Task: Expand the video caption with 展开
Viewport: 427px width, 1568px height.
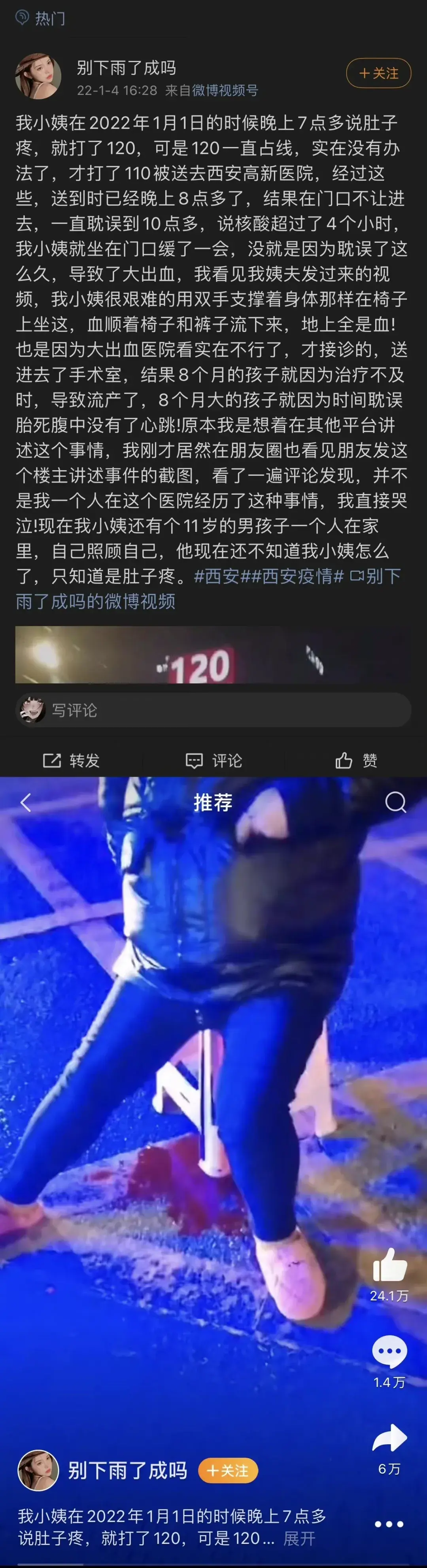Action: point(299,1539)
